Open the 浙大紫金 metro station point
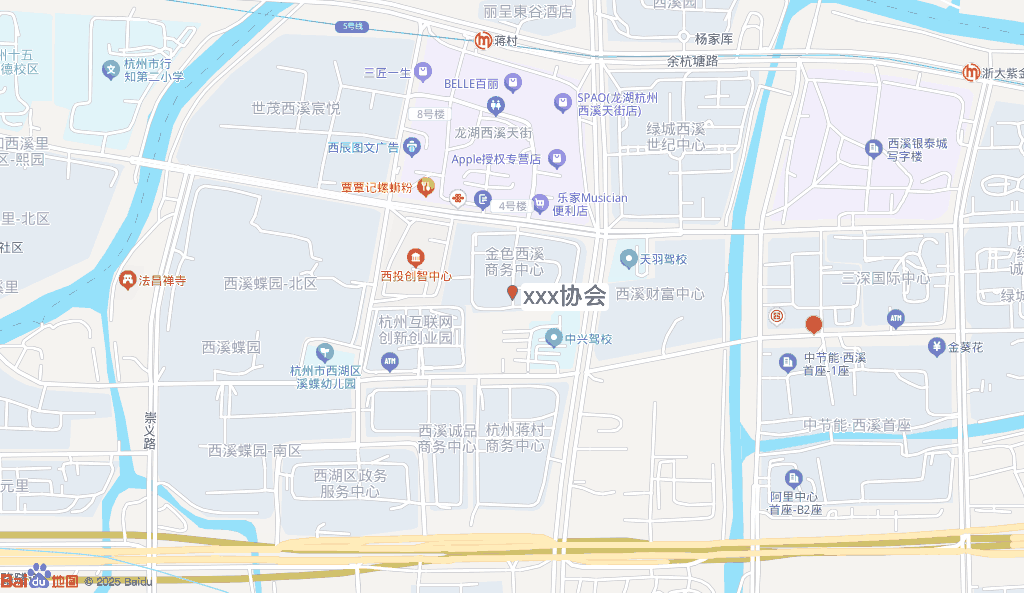Viewport: 1024px width, 593px height. 970,72
